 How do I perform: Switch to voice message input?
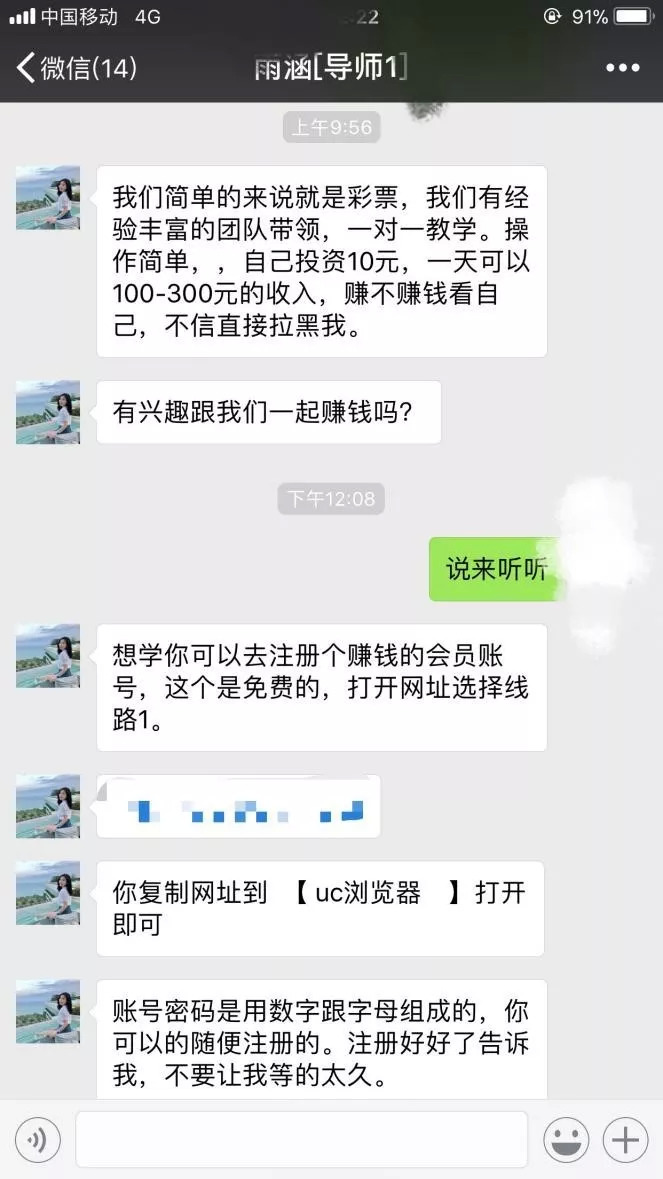tap(38, 1140)
